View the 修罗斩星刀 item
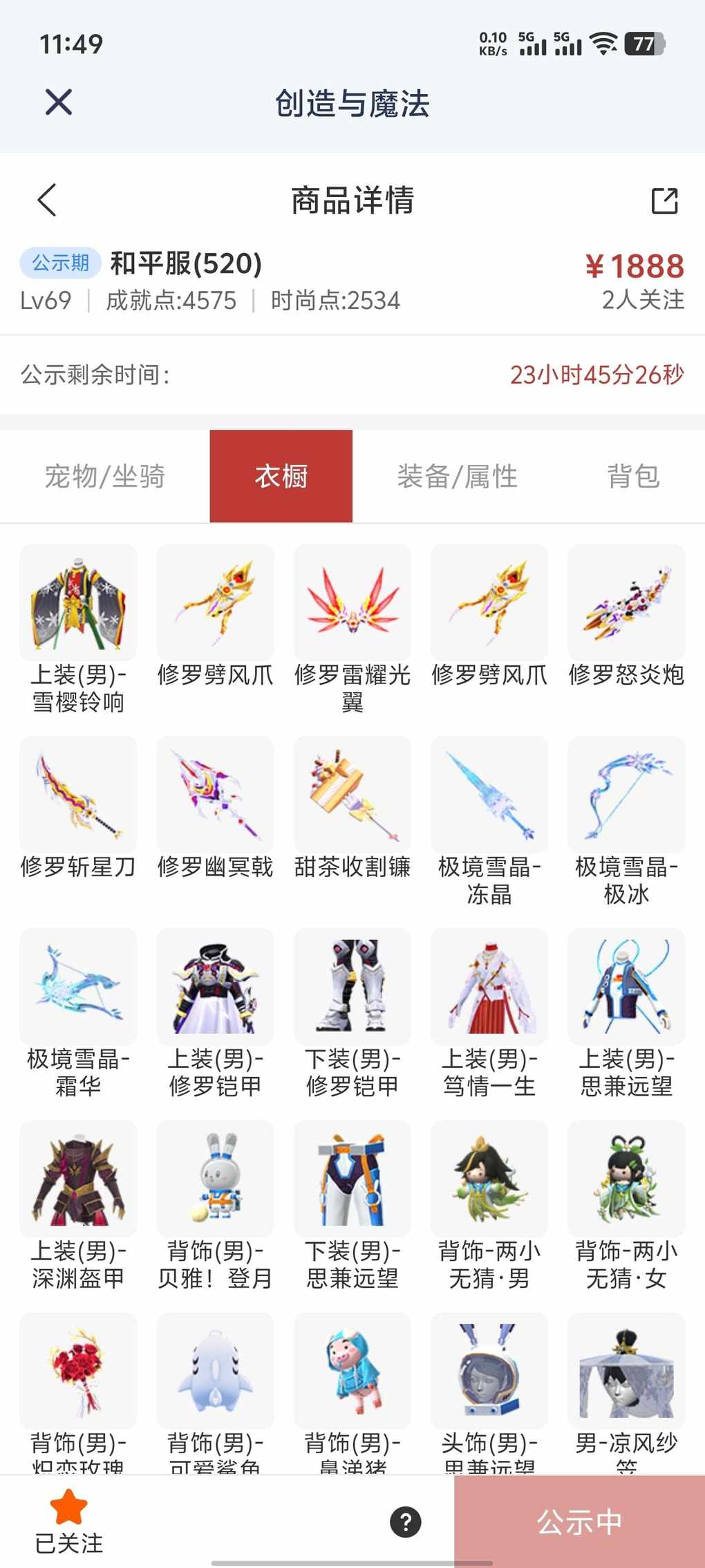705x1568 pixels. (x=78, y=794)
